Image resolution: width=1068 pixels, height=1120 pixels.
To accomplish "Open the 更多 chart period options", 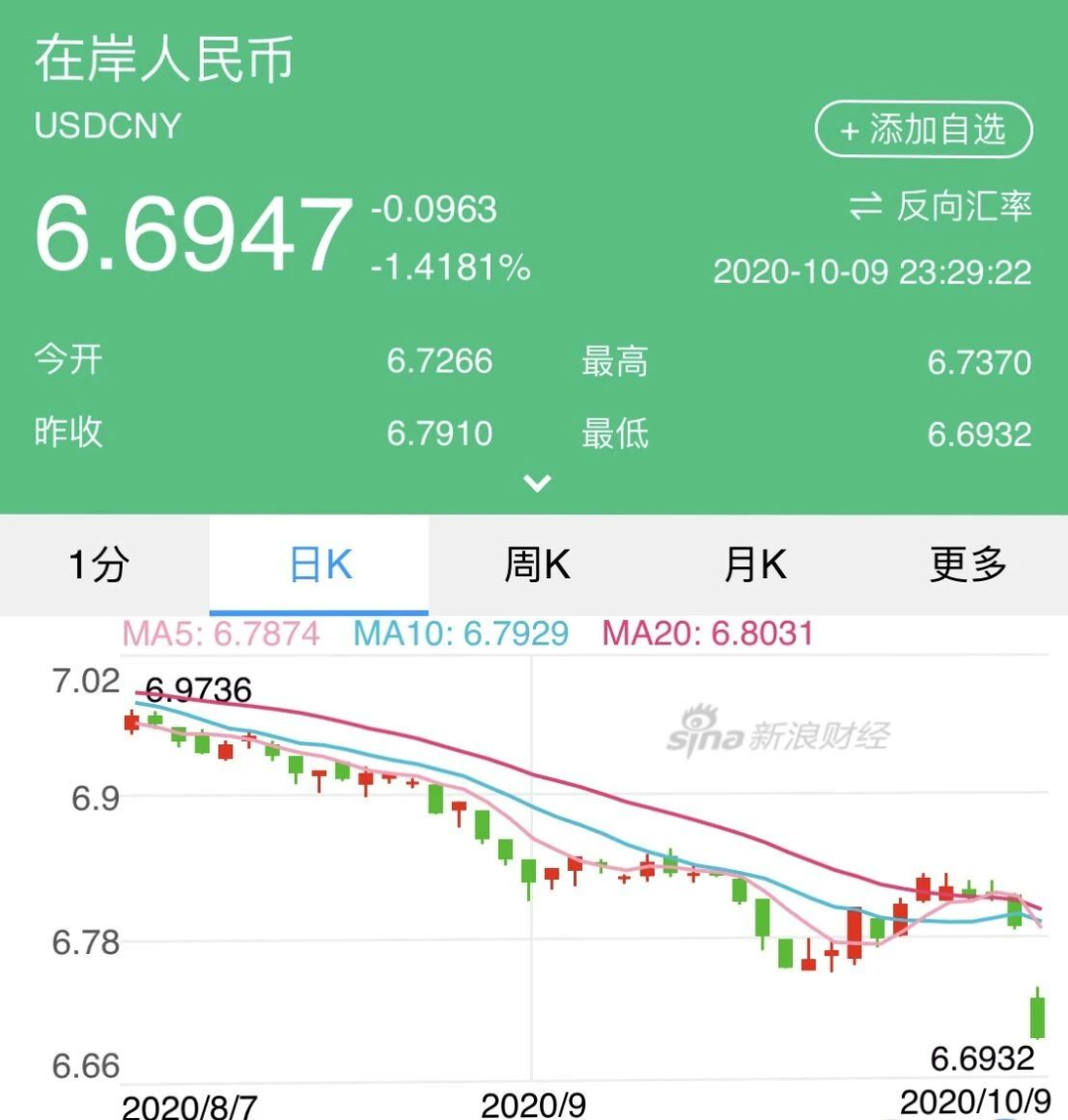I will (967, 565).
